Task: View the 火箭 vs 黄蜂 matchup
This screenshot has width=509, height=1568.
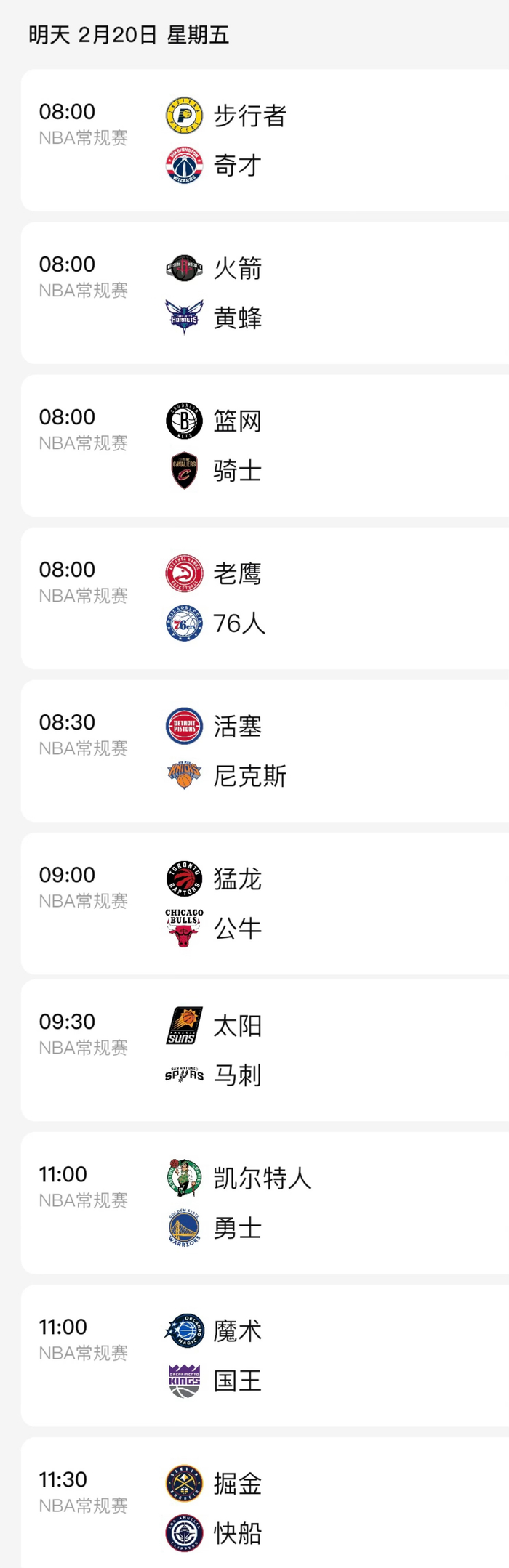Action: click(265, 293)
